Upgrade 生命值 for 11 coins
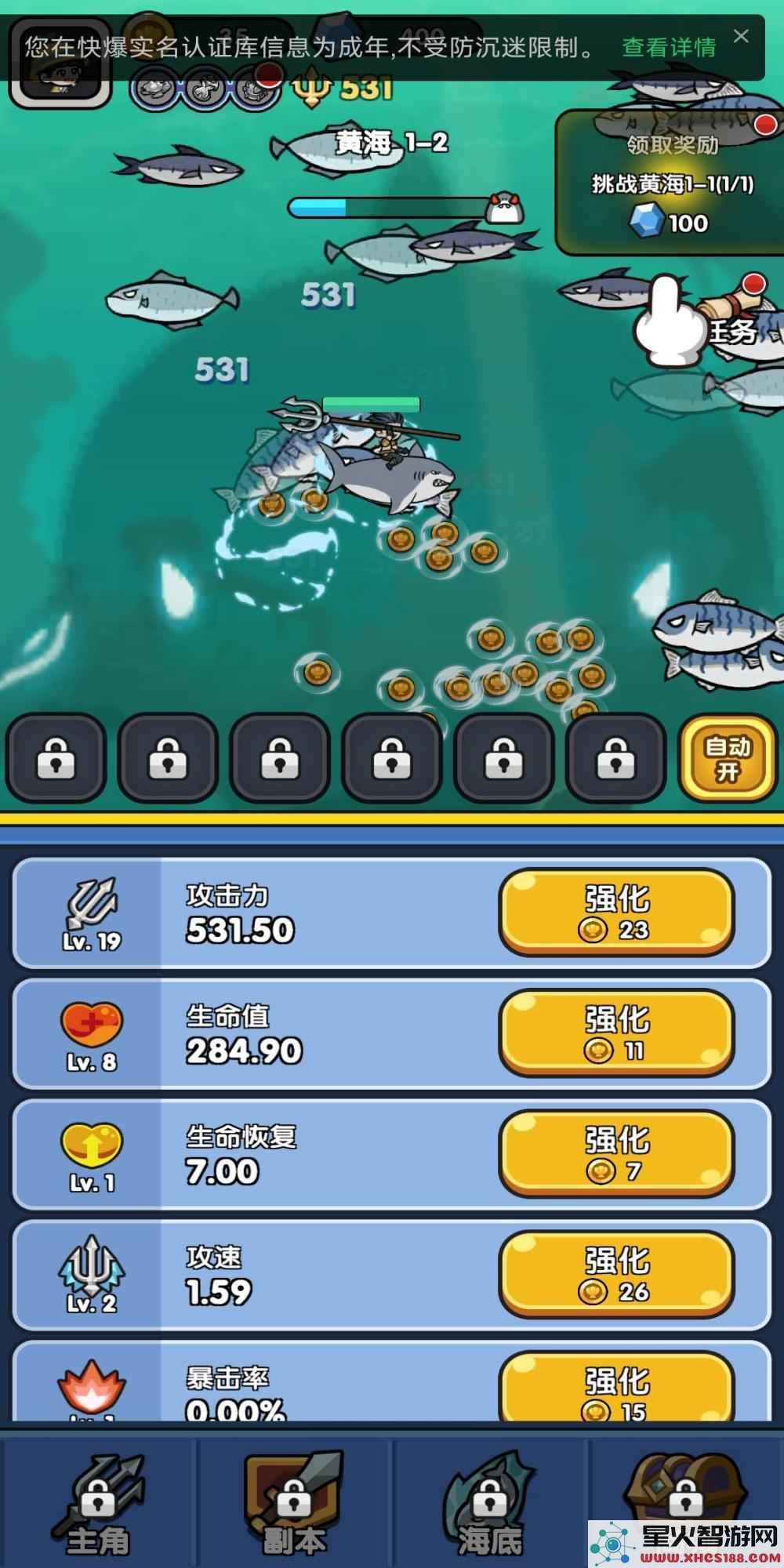784x1568 pixels. point(617,1033)
